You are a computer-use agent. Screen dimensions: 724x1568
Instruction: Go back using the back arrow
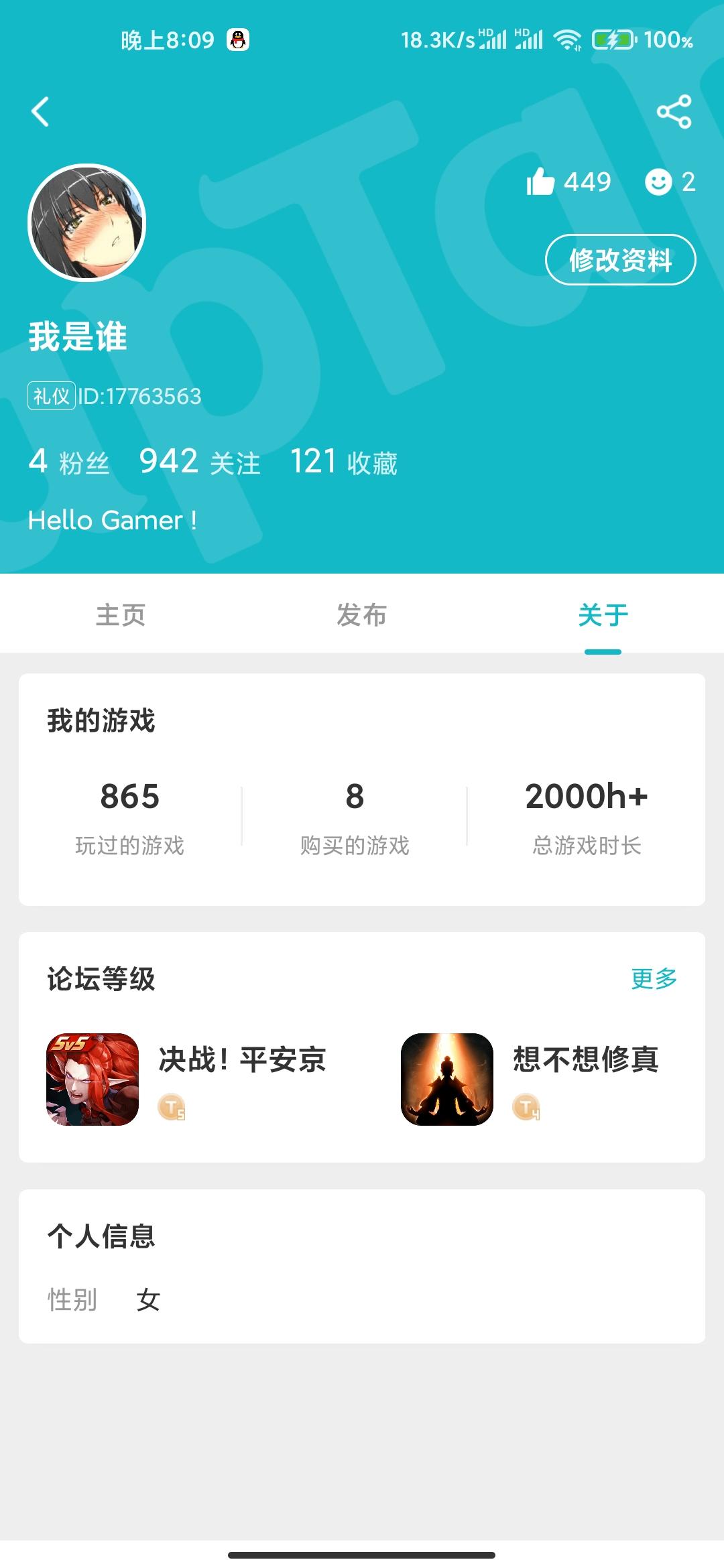41,112
